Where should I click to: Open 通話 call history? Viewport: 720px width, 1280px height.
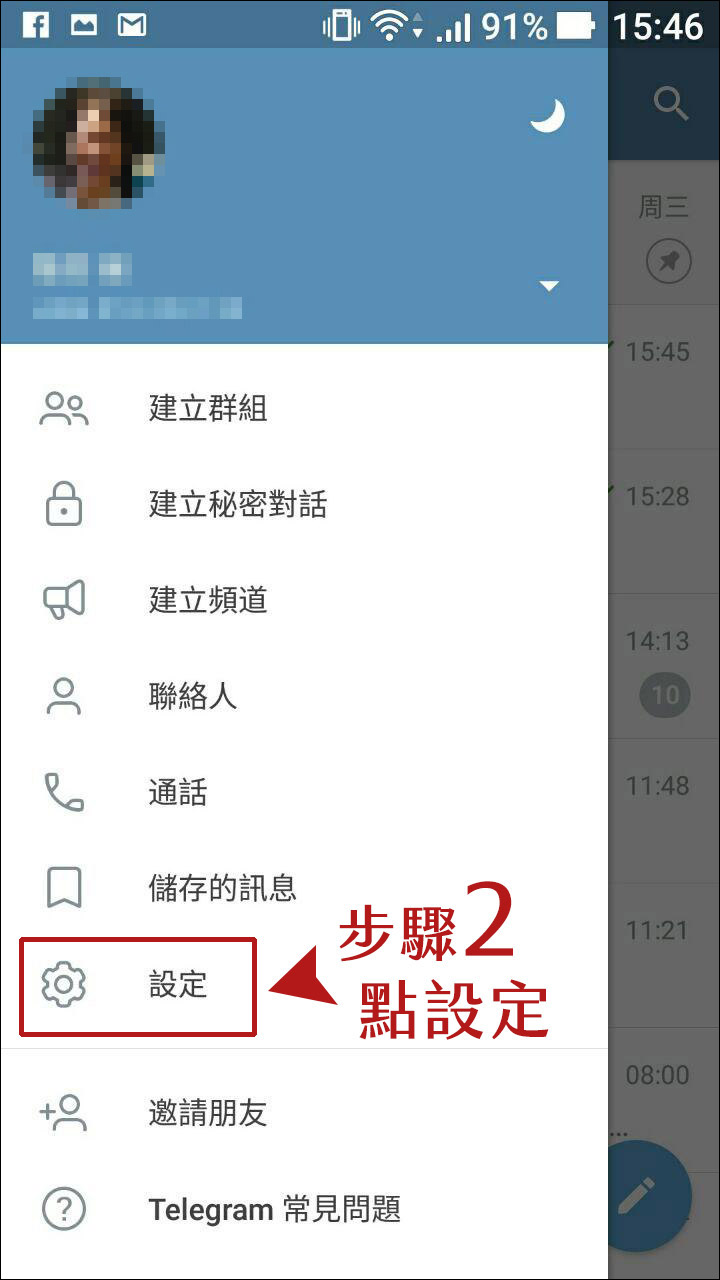(304, 793)
